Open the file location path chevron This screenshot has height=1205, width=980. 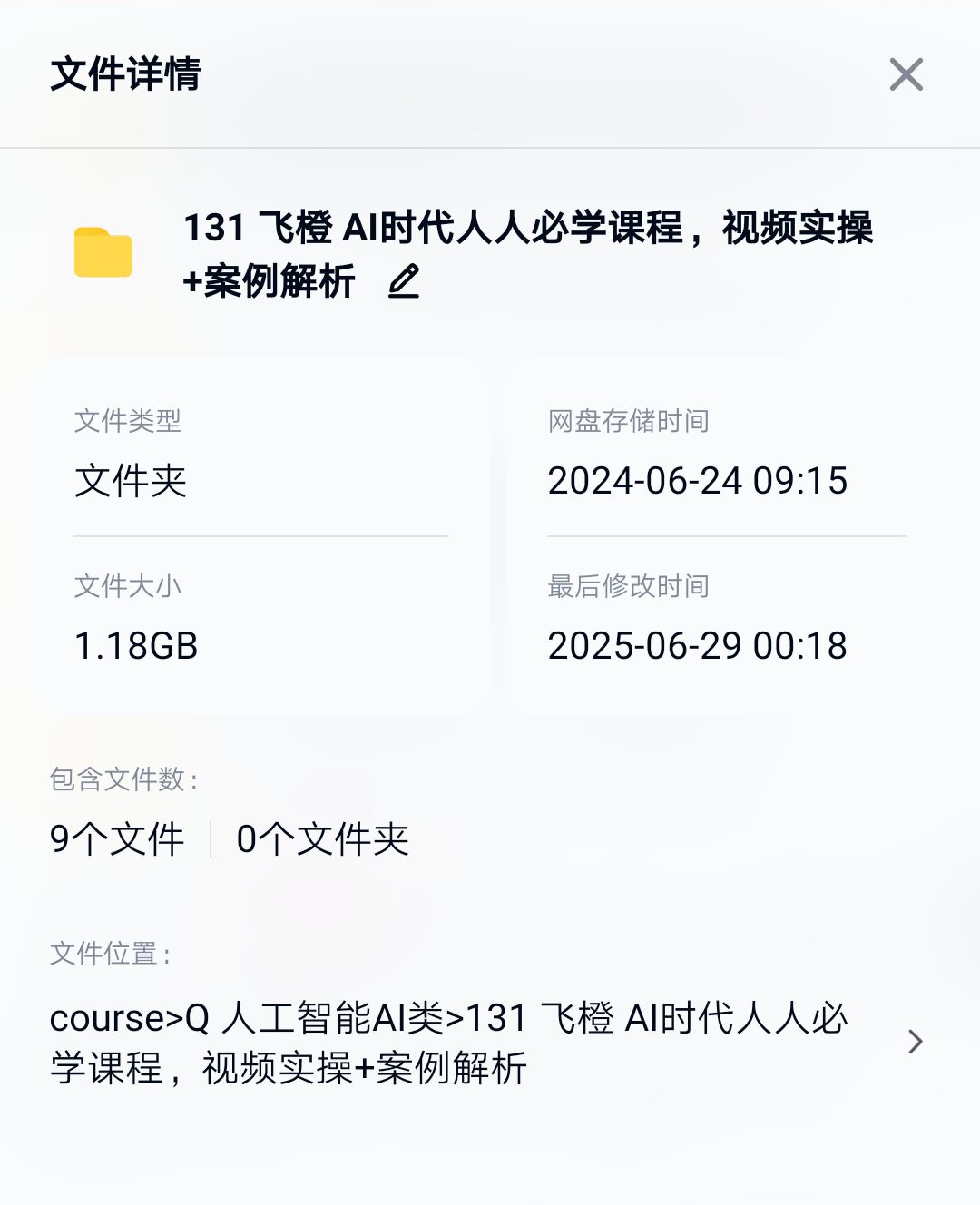(915, 1042)
